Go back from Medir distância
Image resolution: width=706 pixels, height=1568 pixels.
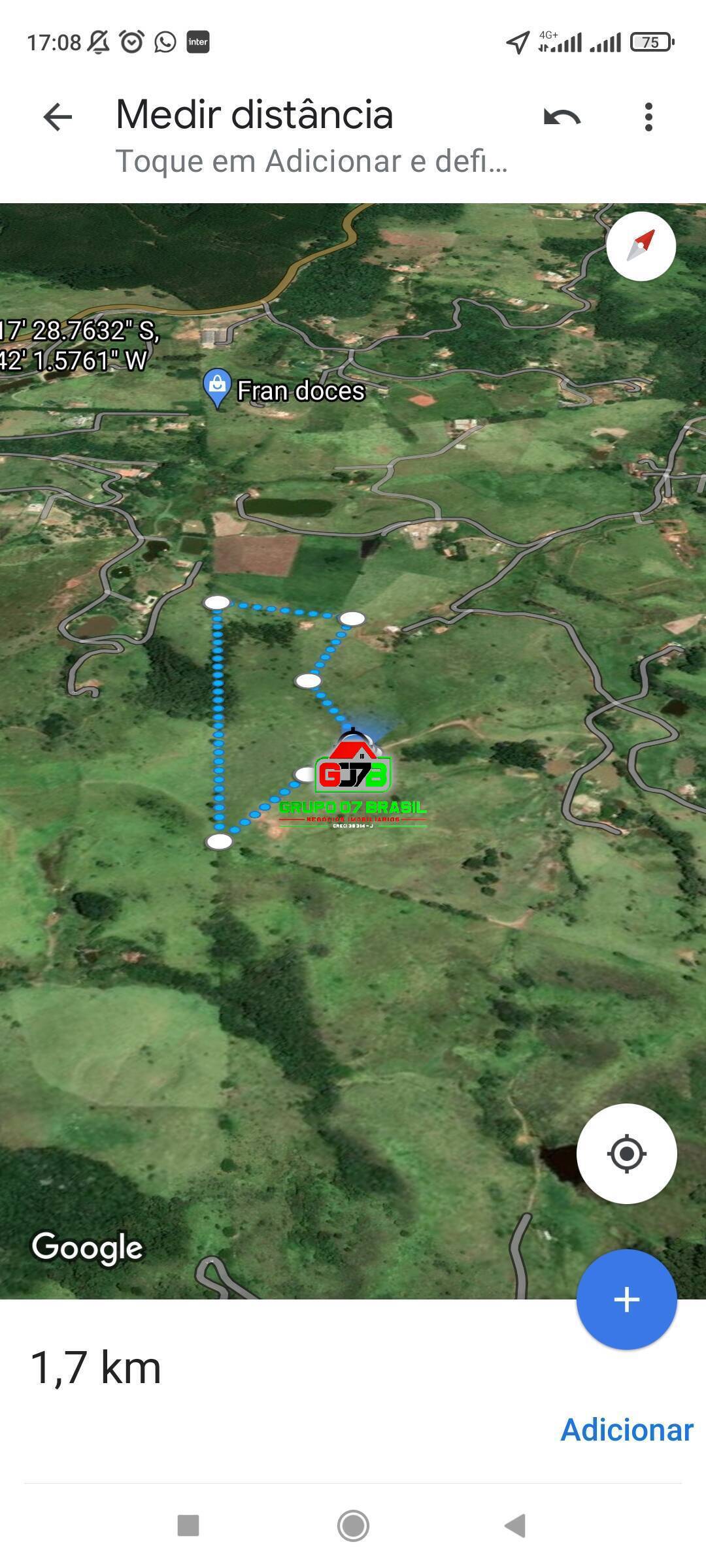(x=58, y=118)
